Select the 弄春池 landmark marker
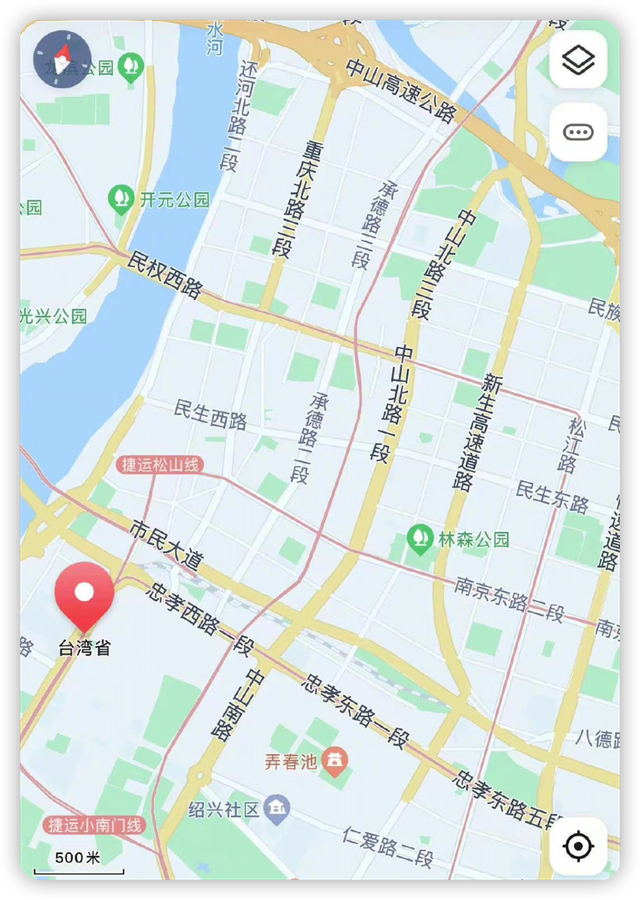The height and width of the screenshot is (900, 640). pyautogui.click(x=336, y=763)
